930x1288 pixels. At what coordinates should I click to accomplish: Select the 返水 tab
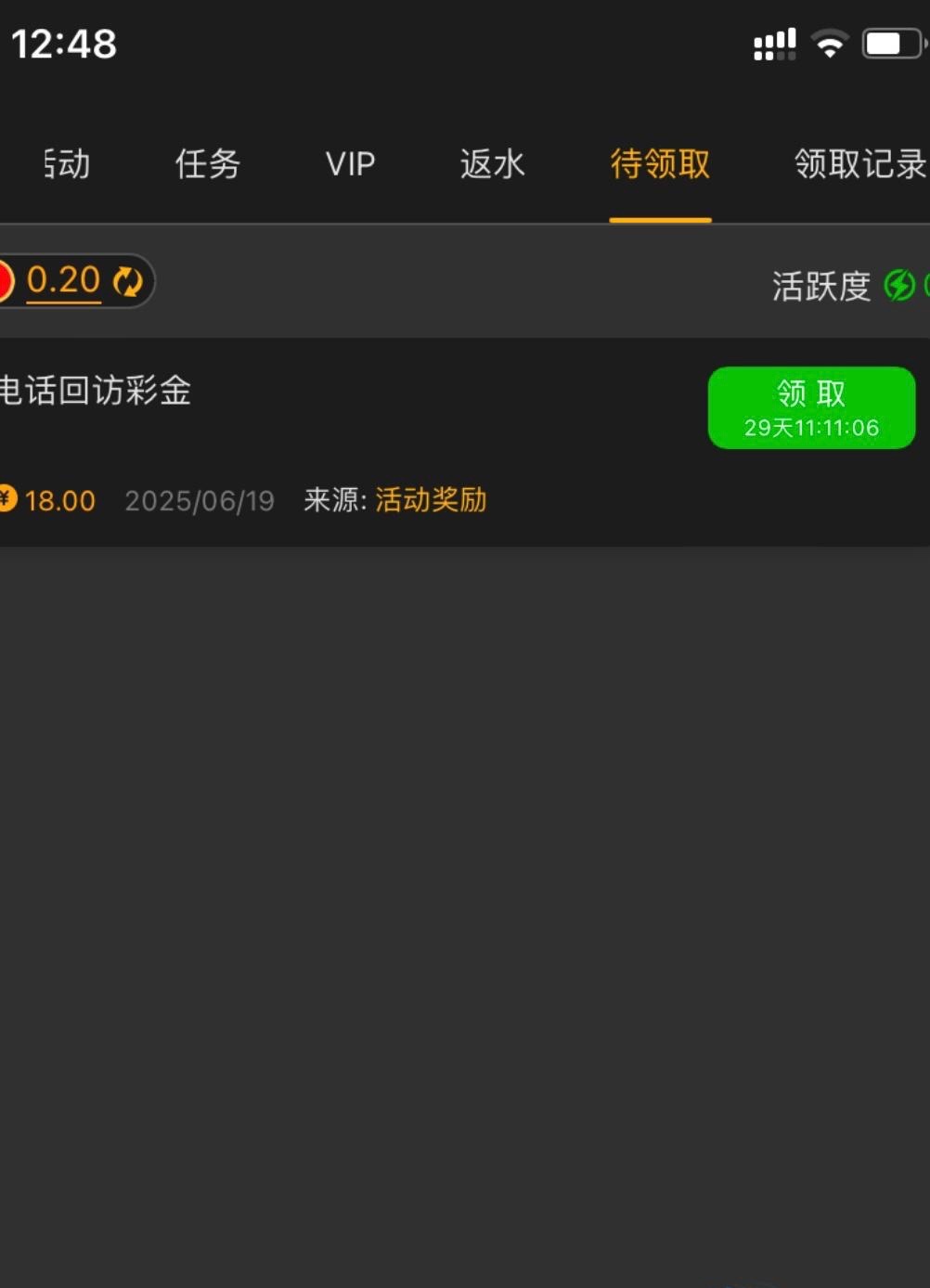pyautogui.click(x=492, y=164)
